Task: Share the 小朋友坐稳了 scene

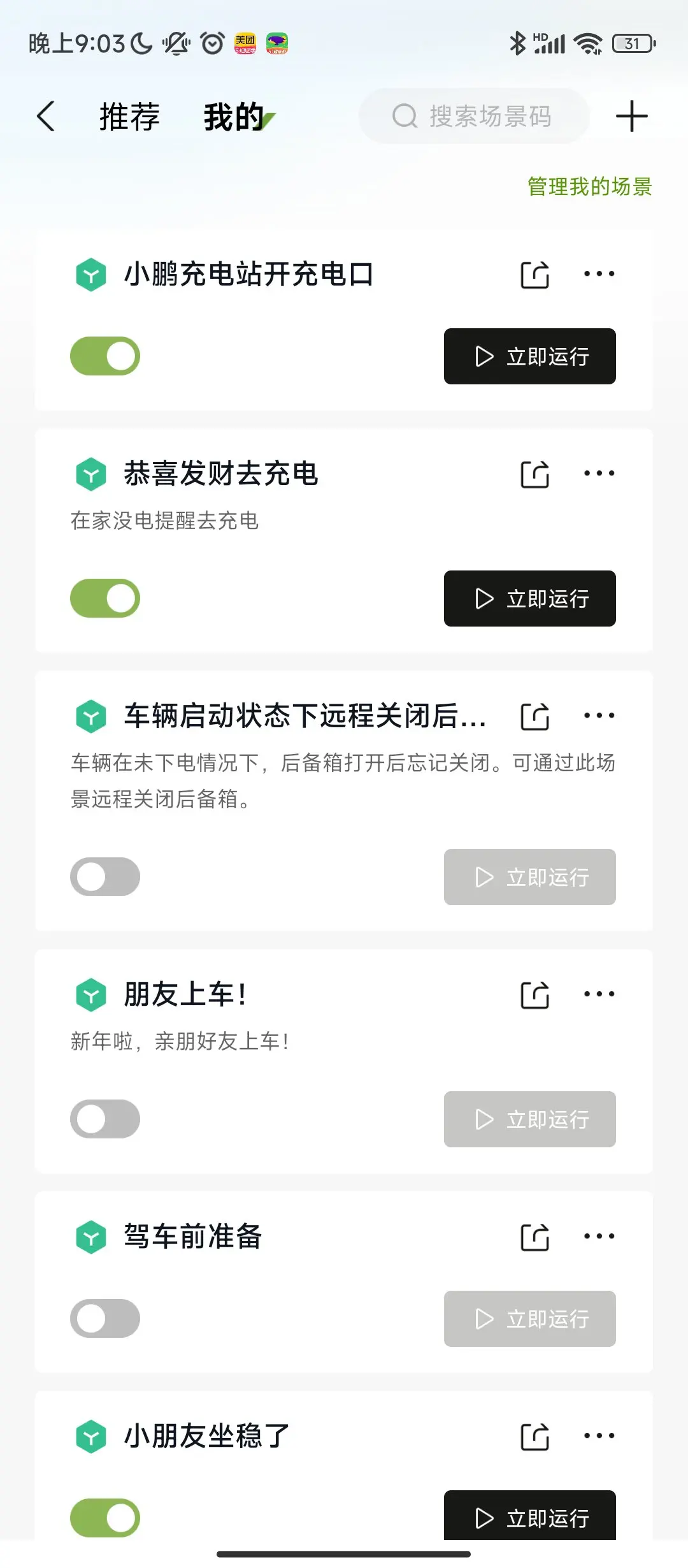Action: coord(534,1436)
